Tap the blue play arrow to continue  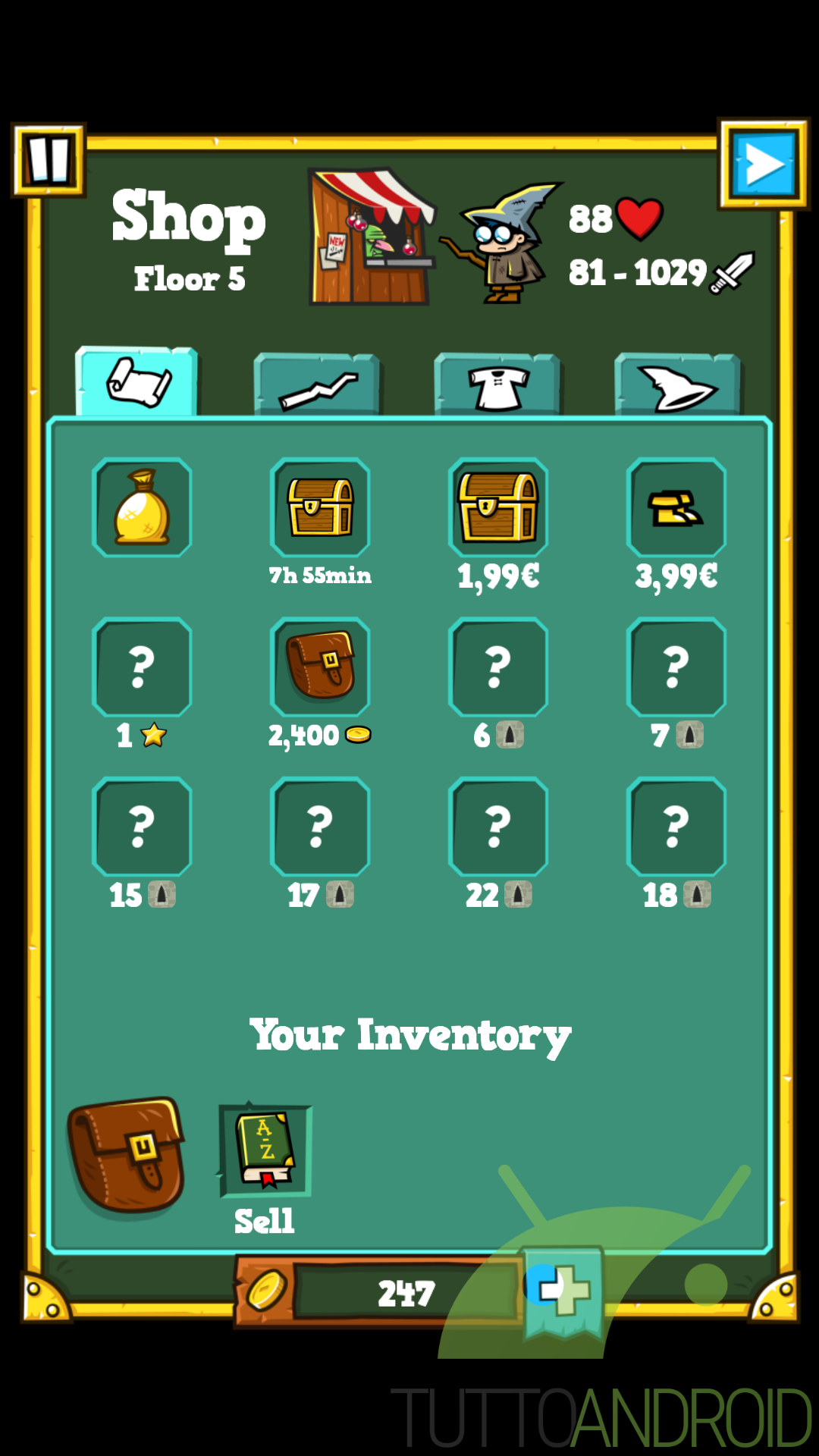pyautogui.click(x=764, y=164)
